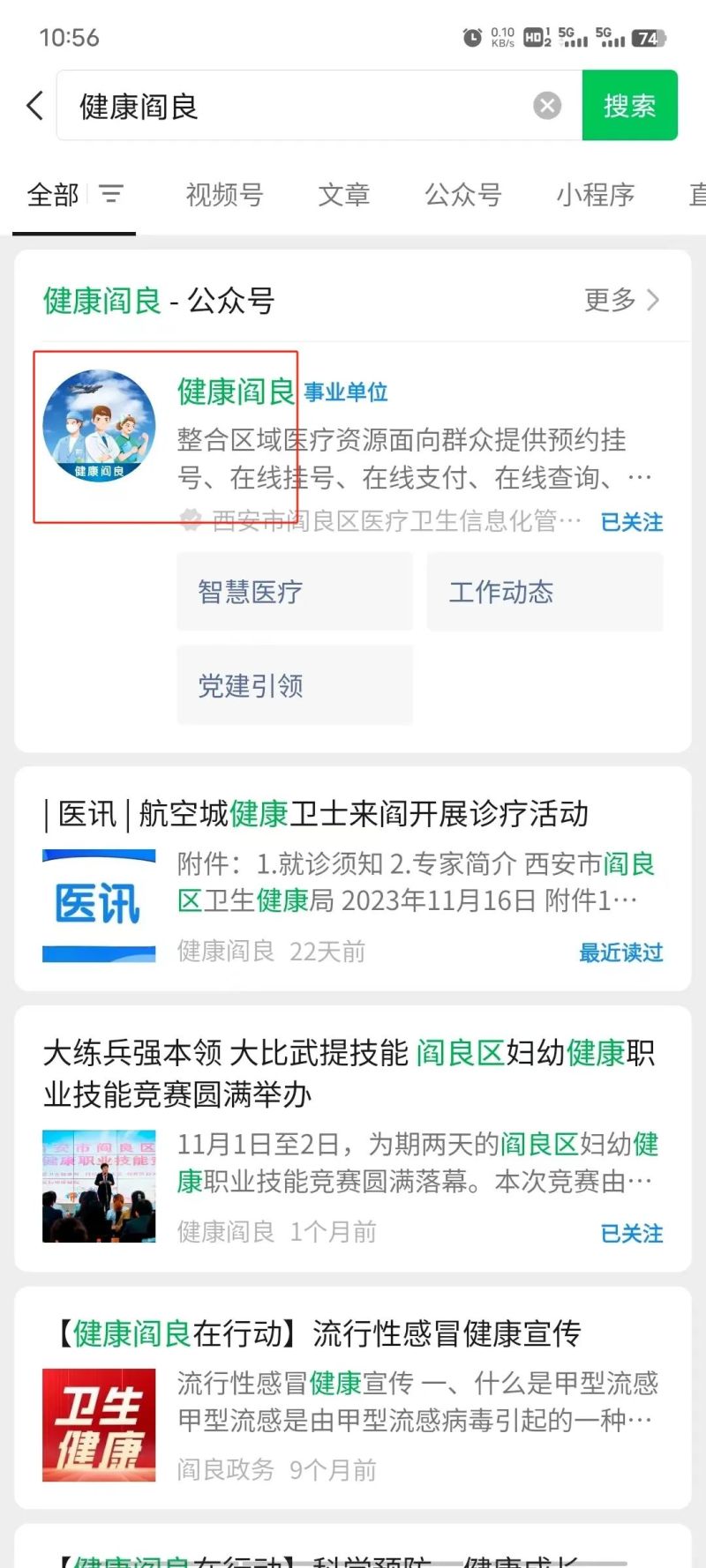Image resolution: width=706 pixels, height=1568 pixels.
Task: Clear the search text 健康阎良
Action: 547,106
